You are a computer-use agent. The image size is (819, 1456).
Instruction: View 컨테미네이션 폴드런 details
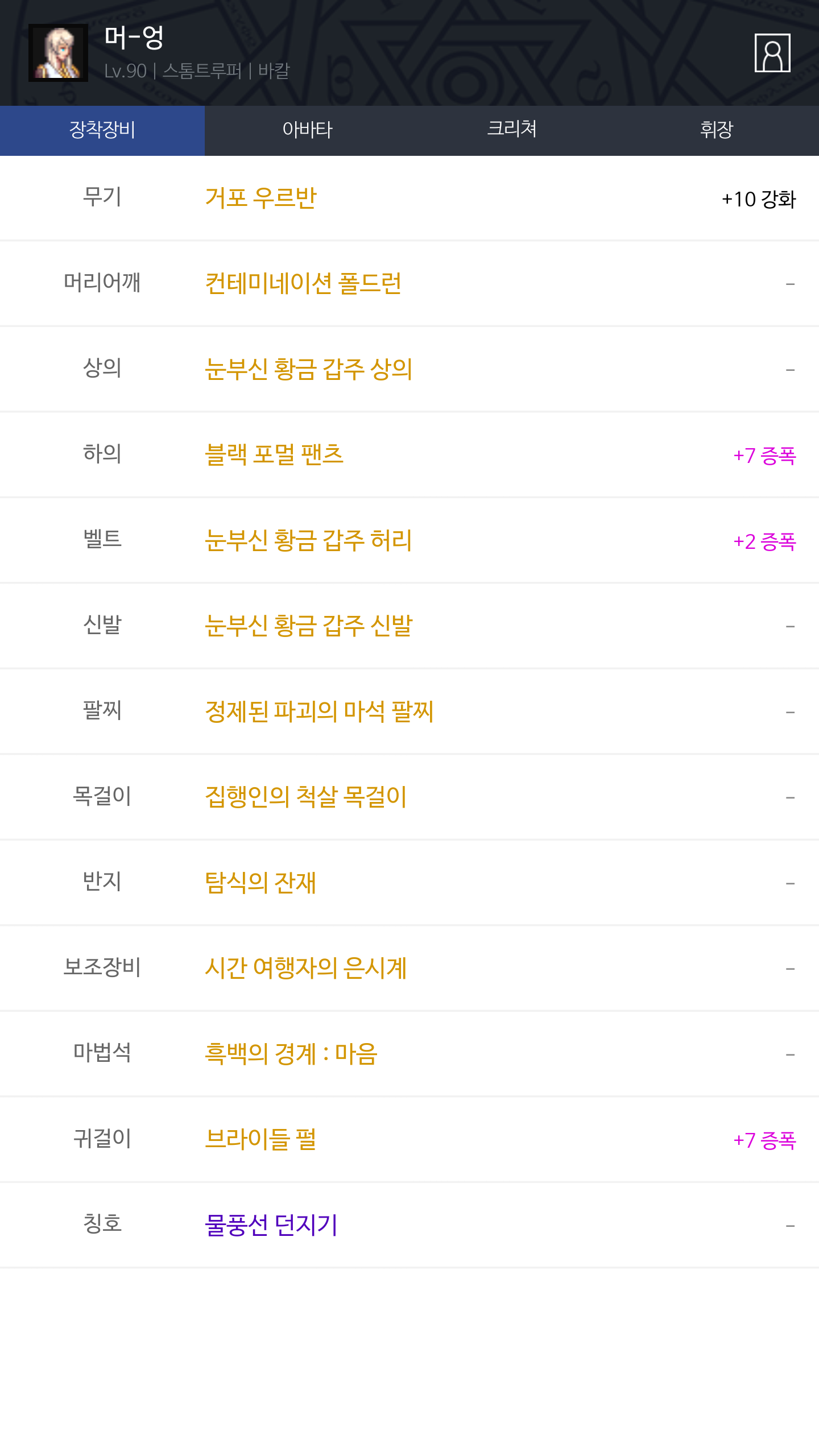(303, 284)
